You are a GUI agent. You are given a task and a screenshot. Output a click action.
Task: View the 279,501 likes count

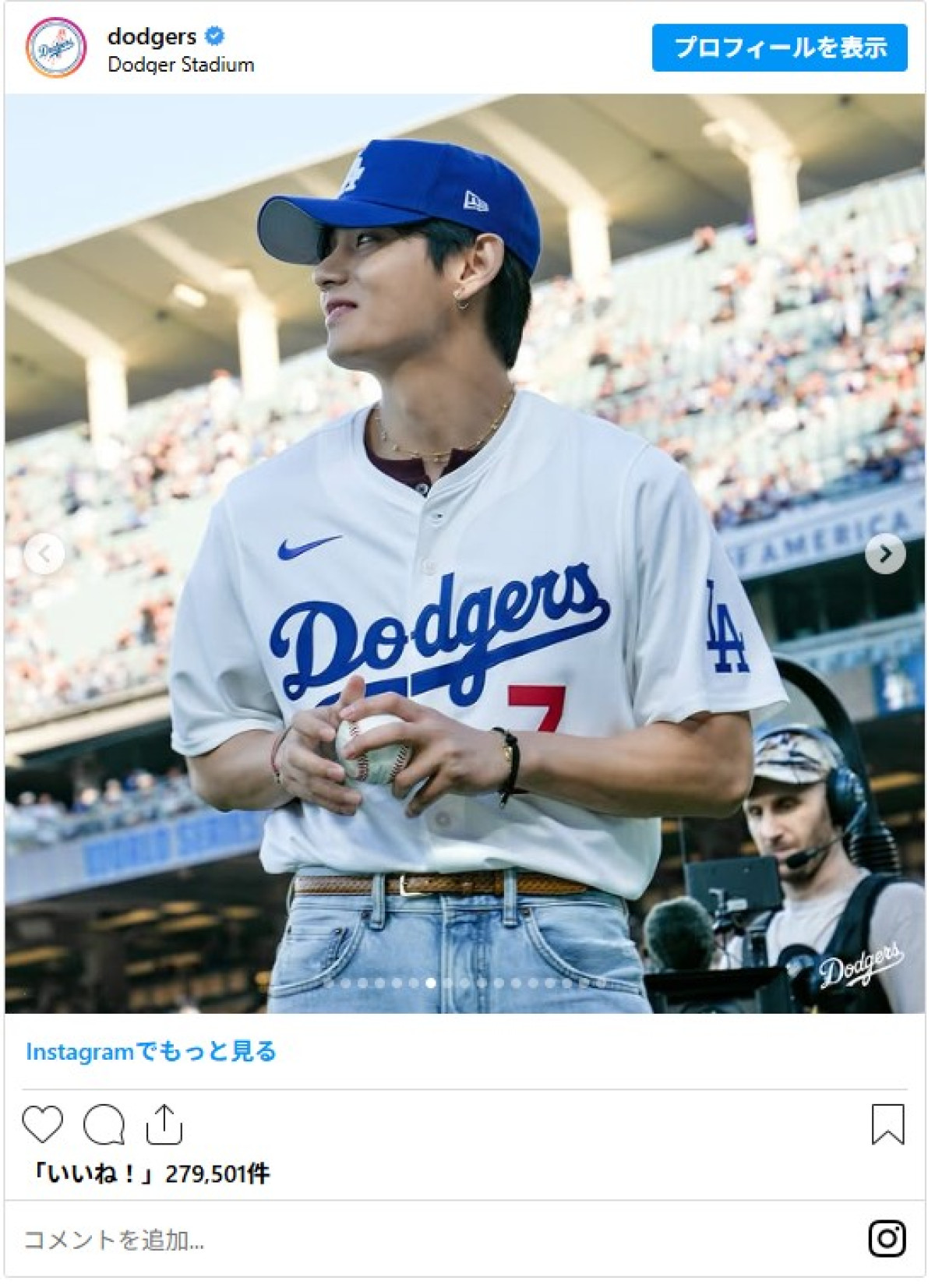click(x=150, y=1173)
